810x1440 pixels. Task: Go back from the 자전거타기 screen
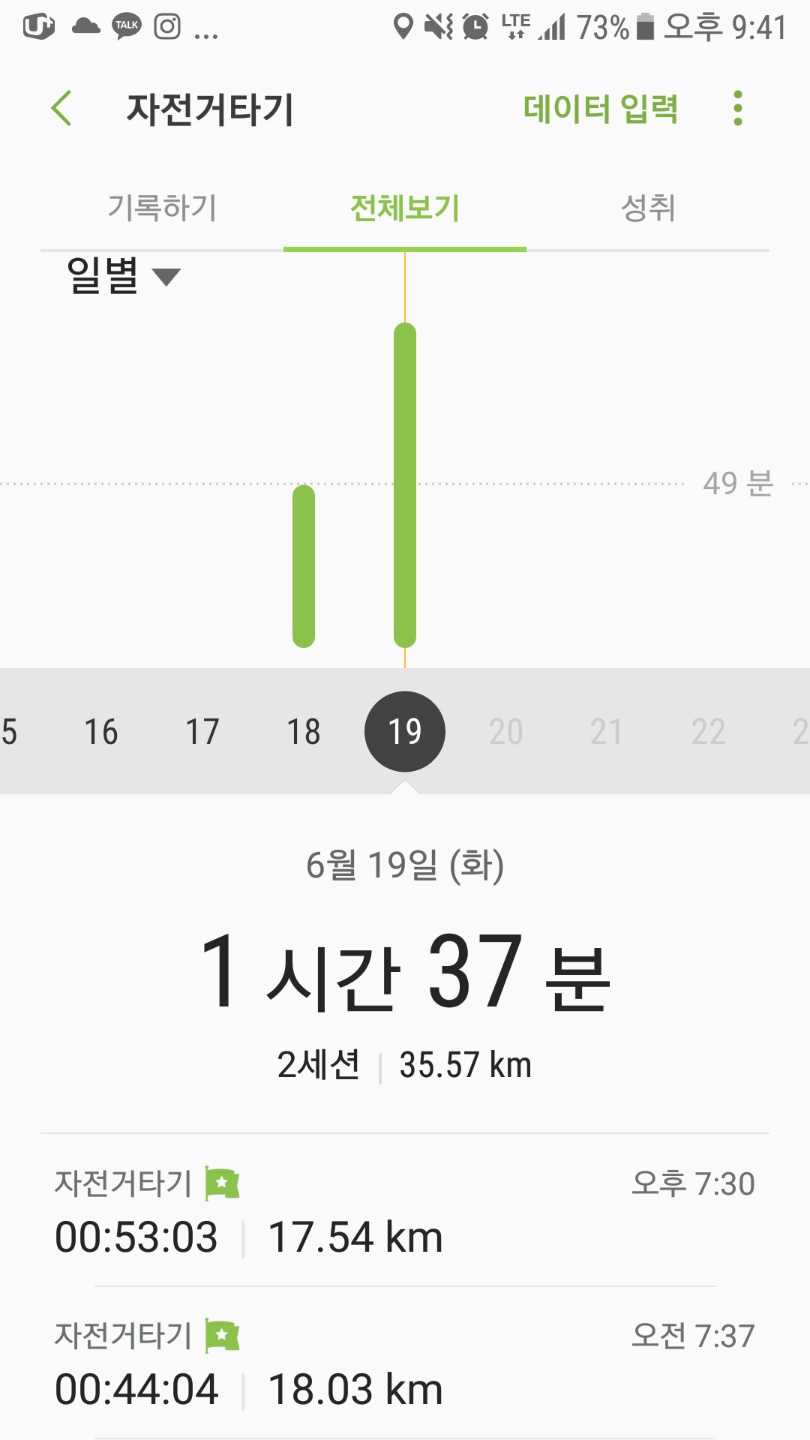click(62, 108)
